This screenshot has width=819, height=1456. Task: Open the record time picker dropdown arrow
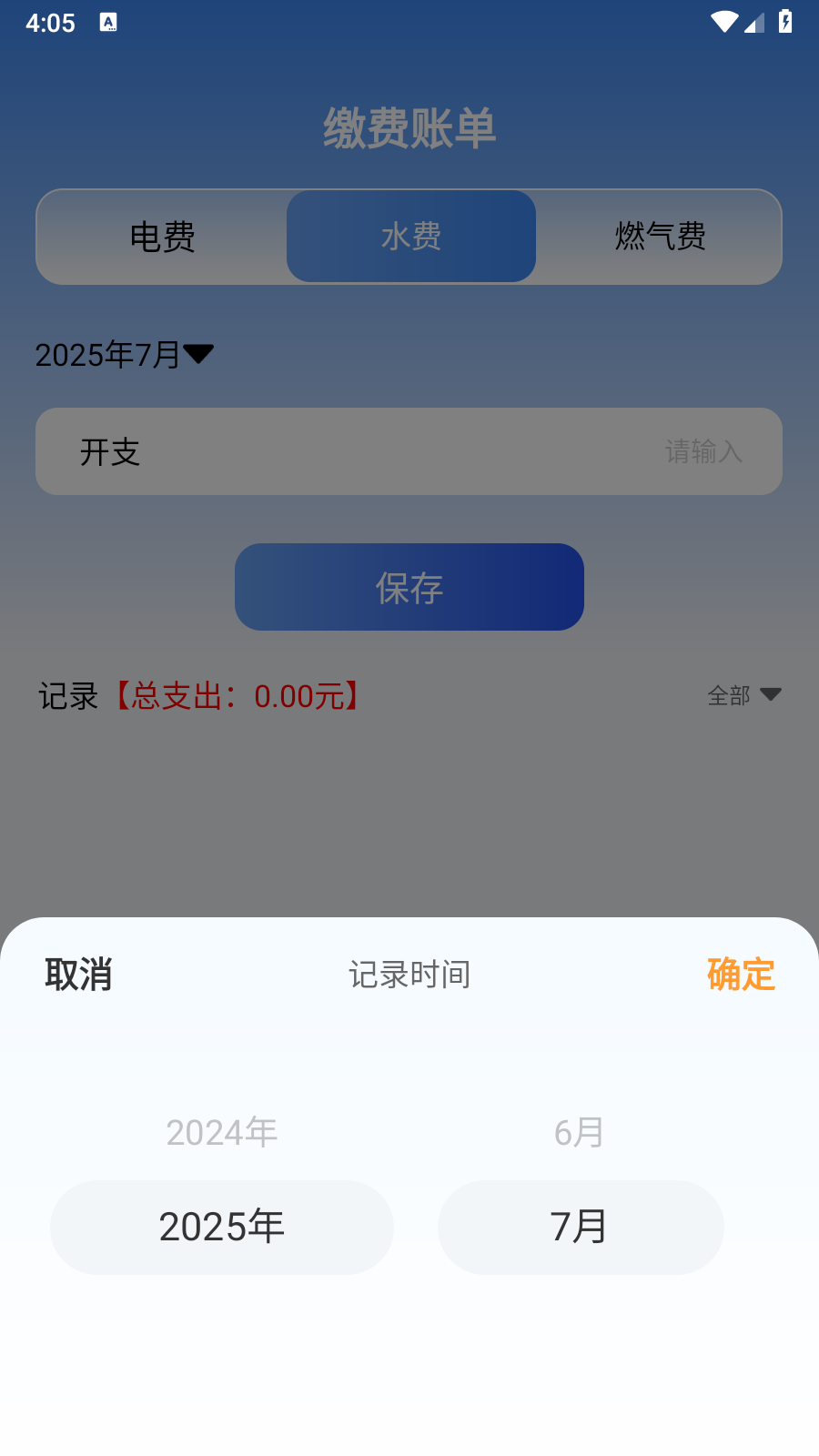point(198,354)
